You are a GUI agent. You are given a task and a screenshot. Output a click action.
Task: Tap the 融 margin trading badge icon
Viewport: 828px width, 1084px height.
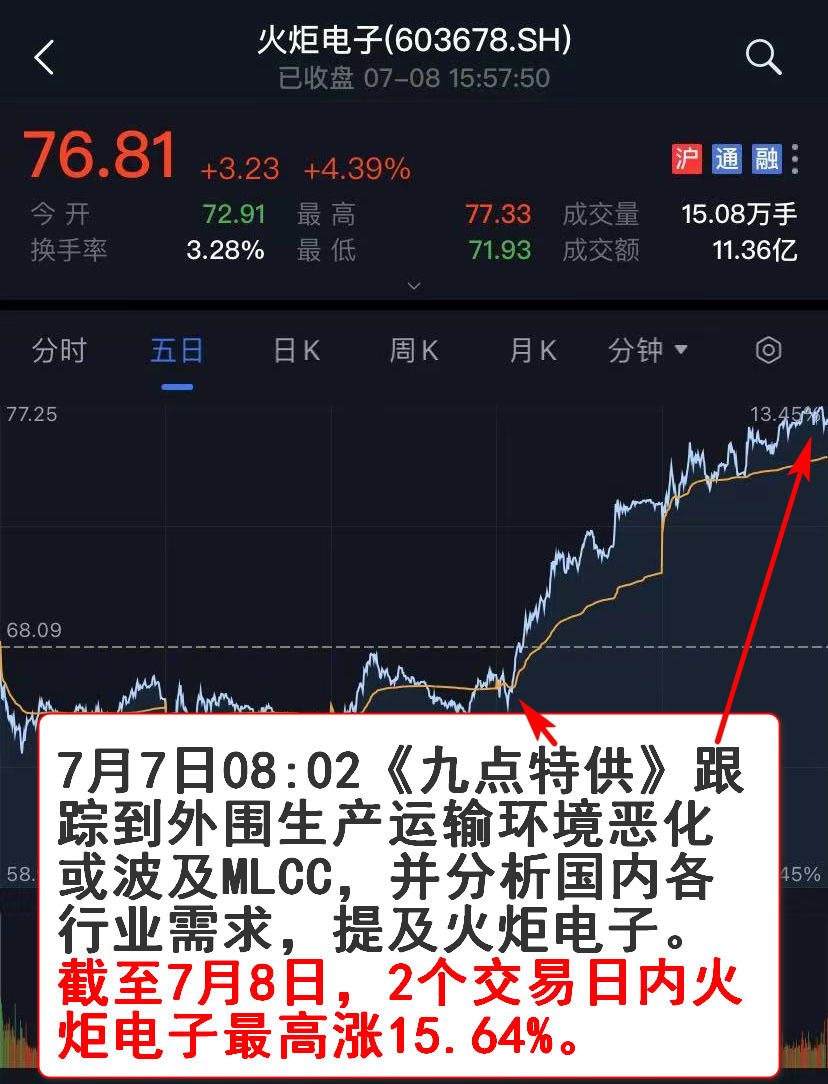[768, 159]
